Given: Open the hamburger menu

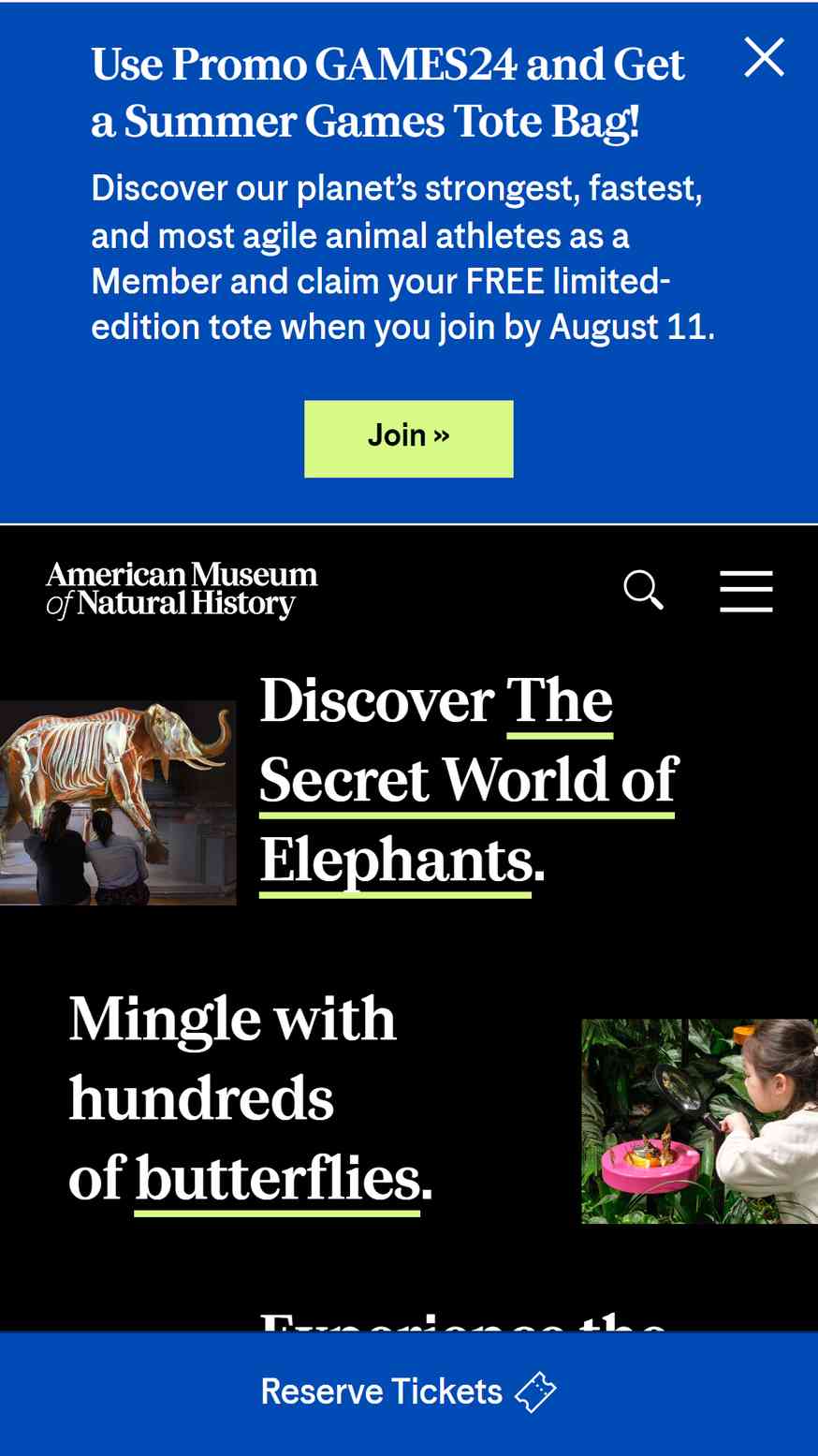Looking at the screenshot, I should click(746, 591).
